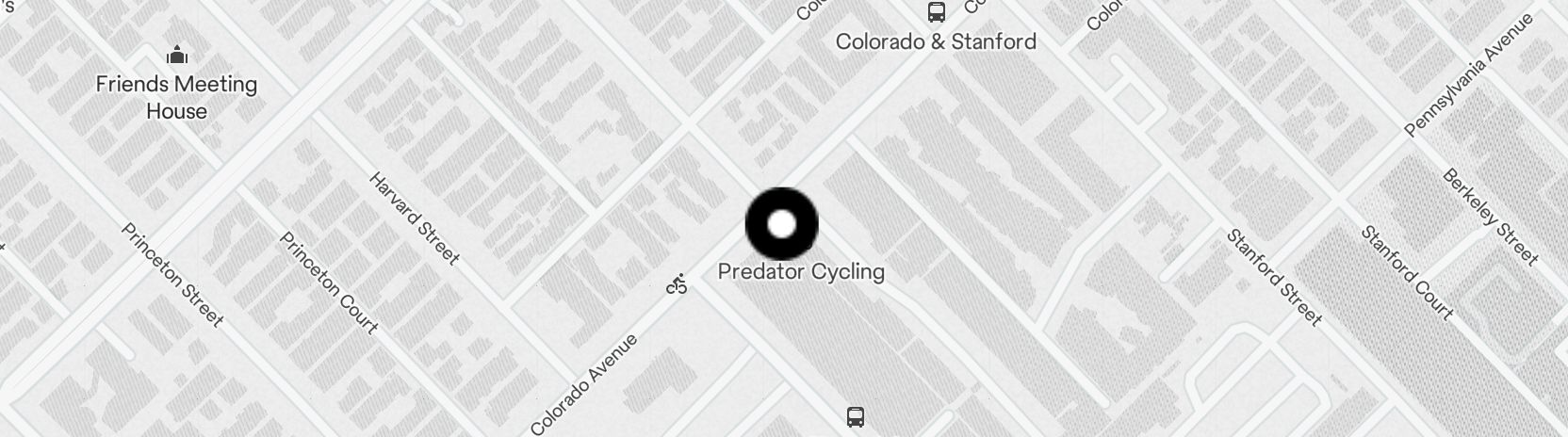Viewport: 1568px width, 437px height.
Task: Tap the Predator Cycling location pin
Action: tap(781, 224)
